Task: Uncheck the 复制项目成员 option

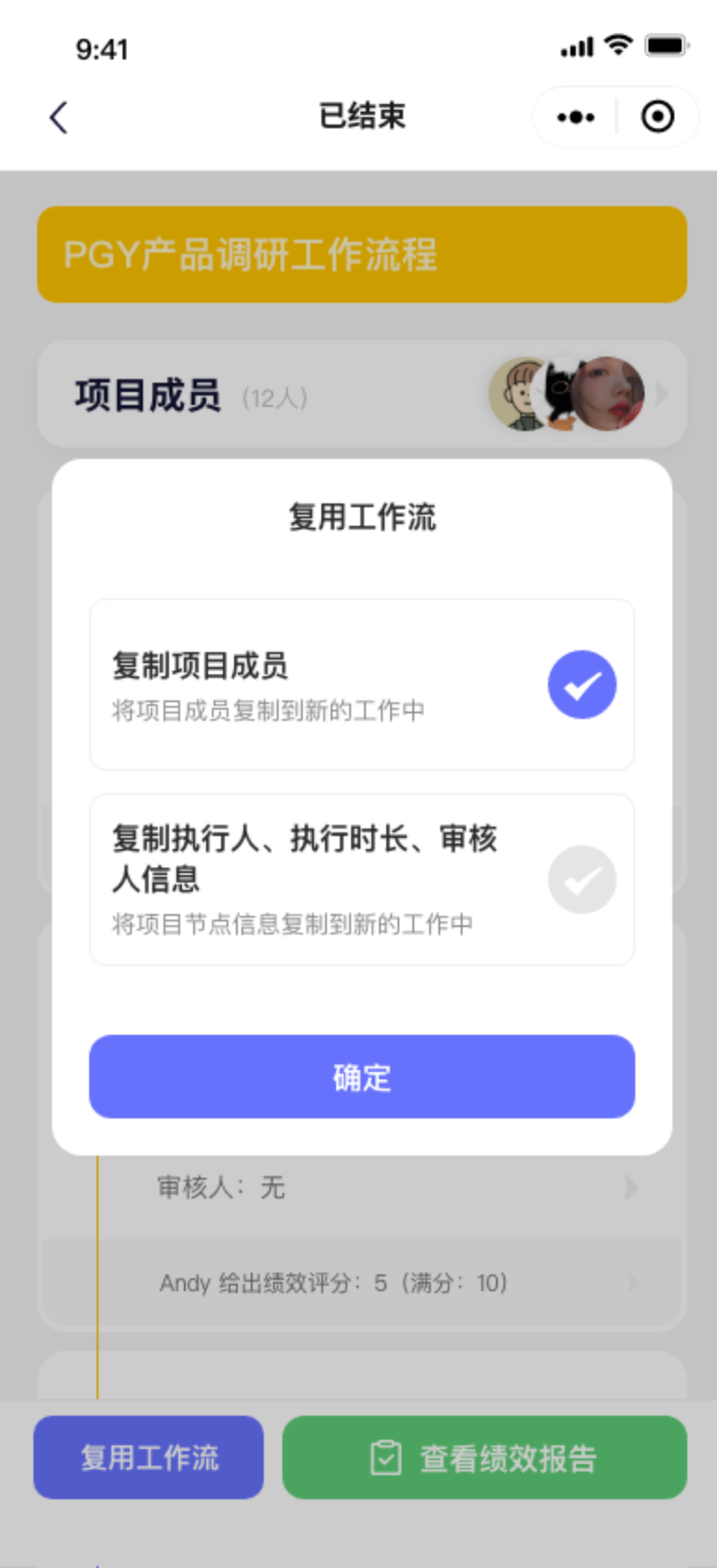Action: click(x=581, y=685)
